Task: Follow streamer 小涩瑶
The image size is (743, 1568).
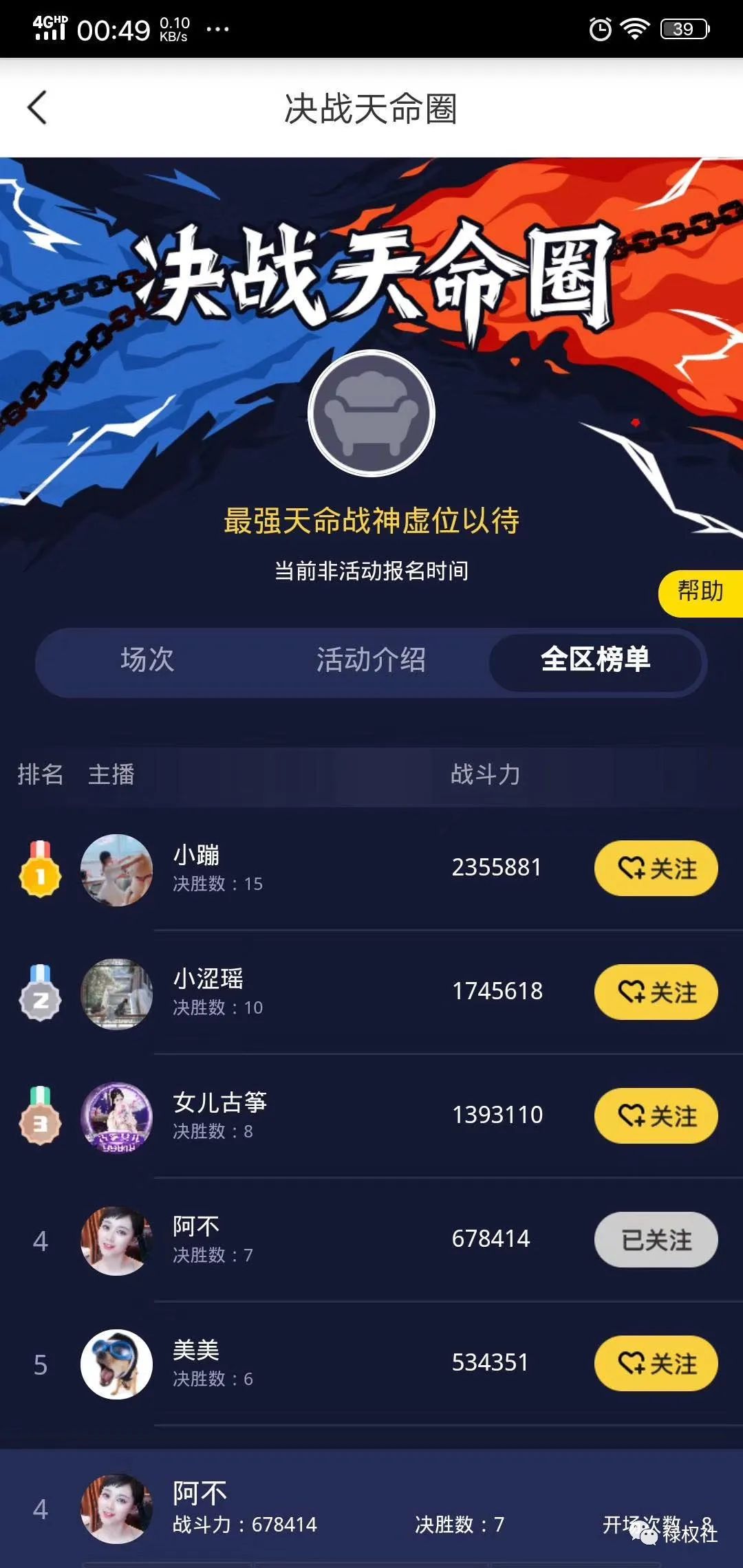Action: (656, 992)
